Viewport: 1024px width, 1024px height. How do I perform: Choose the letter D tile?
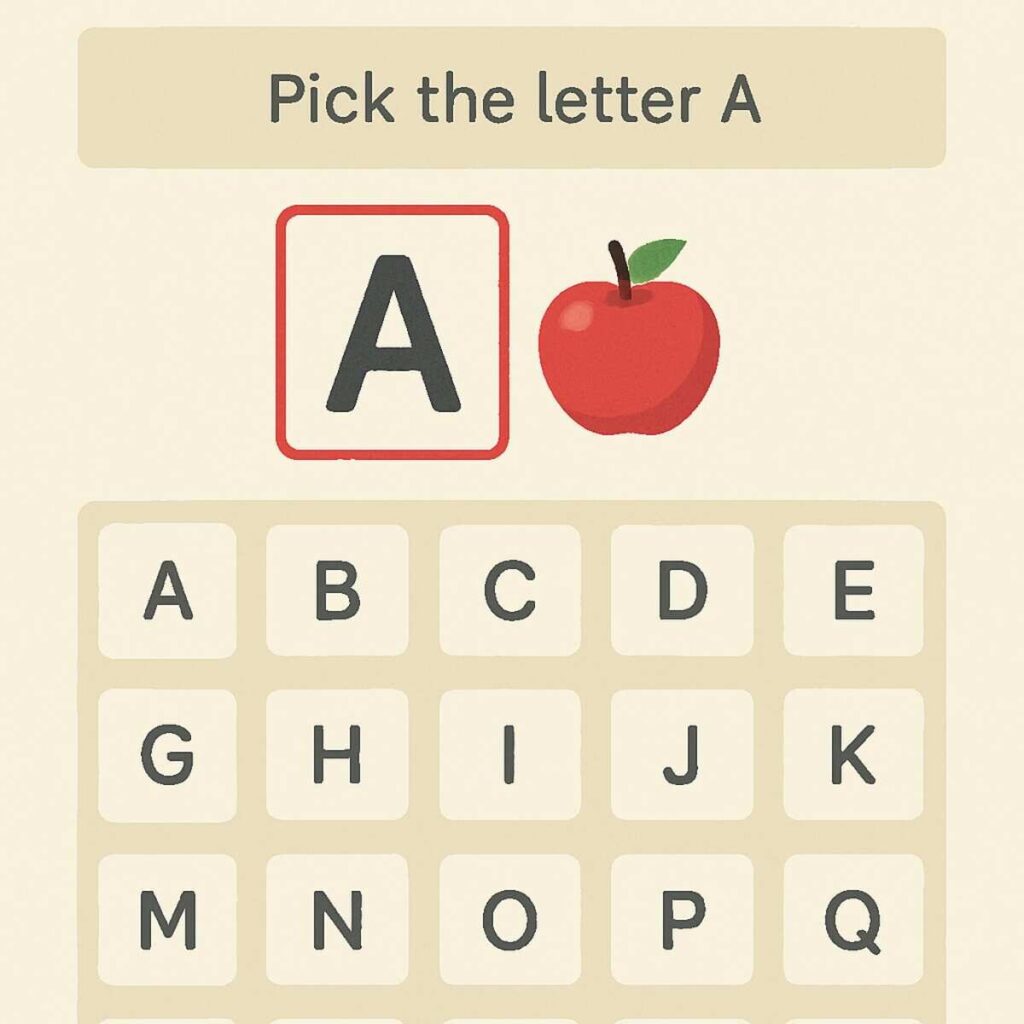(682, 591)
